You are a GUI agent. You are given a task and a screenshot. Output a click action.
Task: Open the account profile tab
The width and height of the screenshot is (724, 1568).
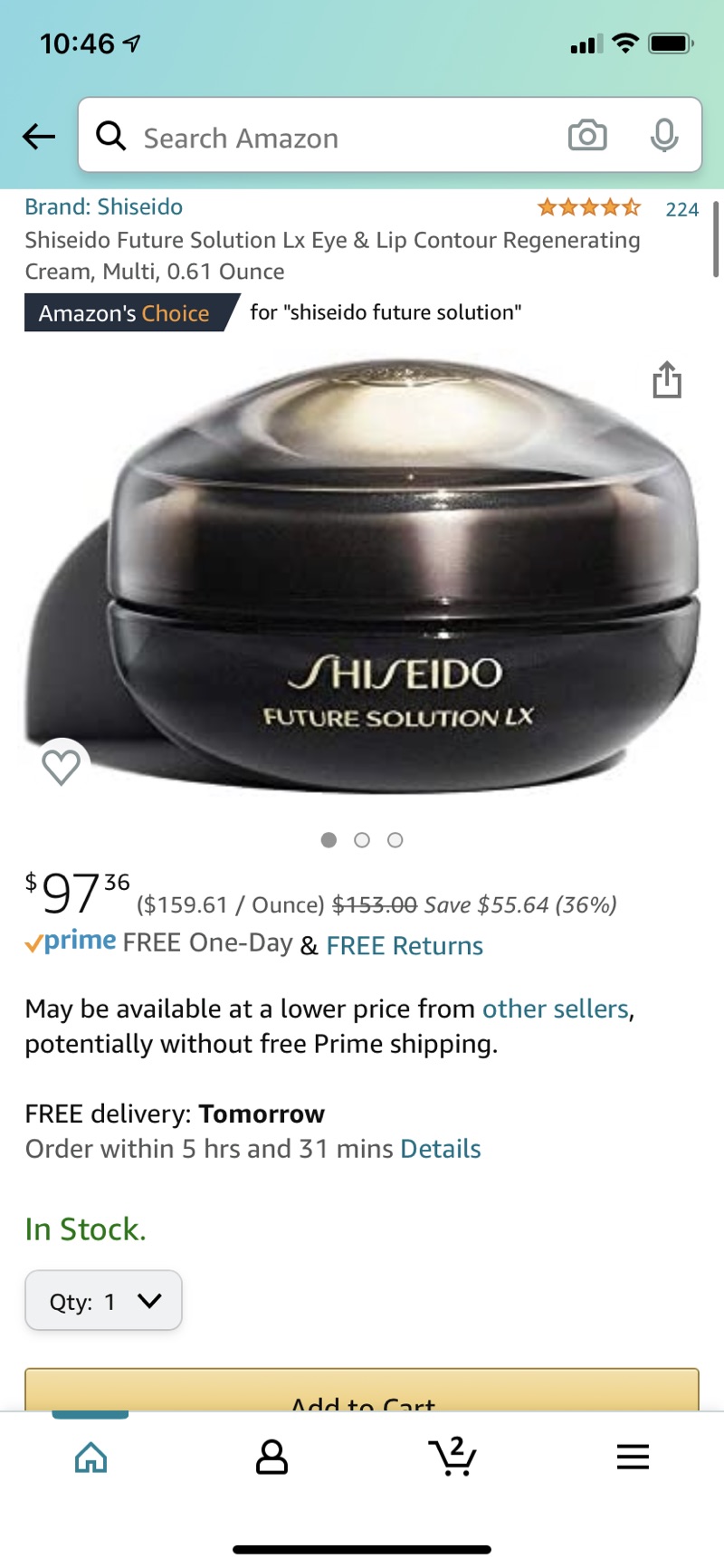(x=271, y=1457)
